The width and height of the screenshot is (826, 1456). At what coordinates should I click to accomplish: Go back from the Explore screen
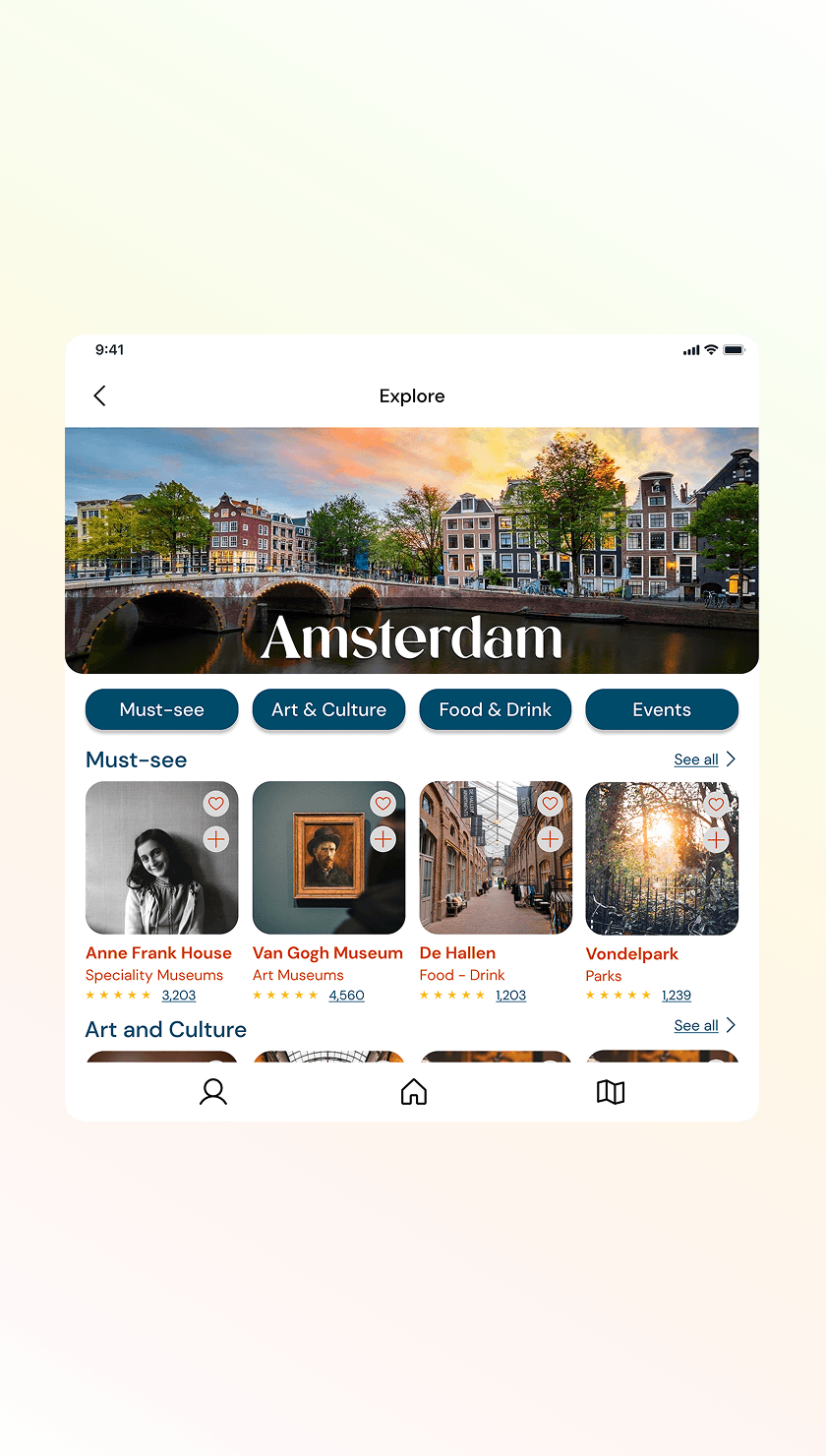99,396
